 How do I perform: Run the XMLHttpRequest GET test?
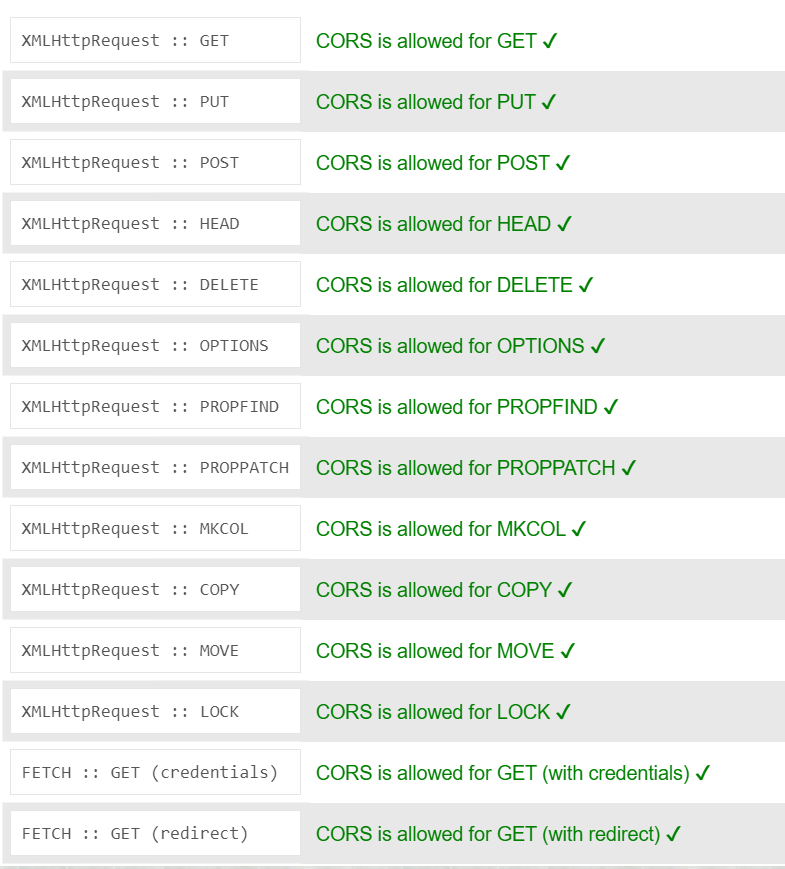tap(155, 41)
